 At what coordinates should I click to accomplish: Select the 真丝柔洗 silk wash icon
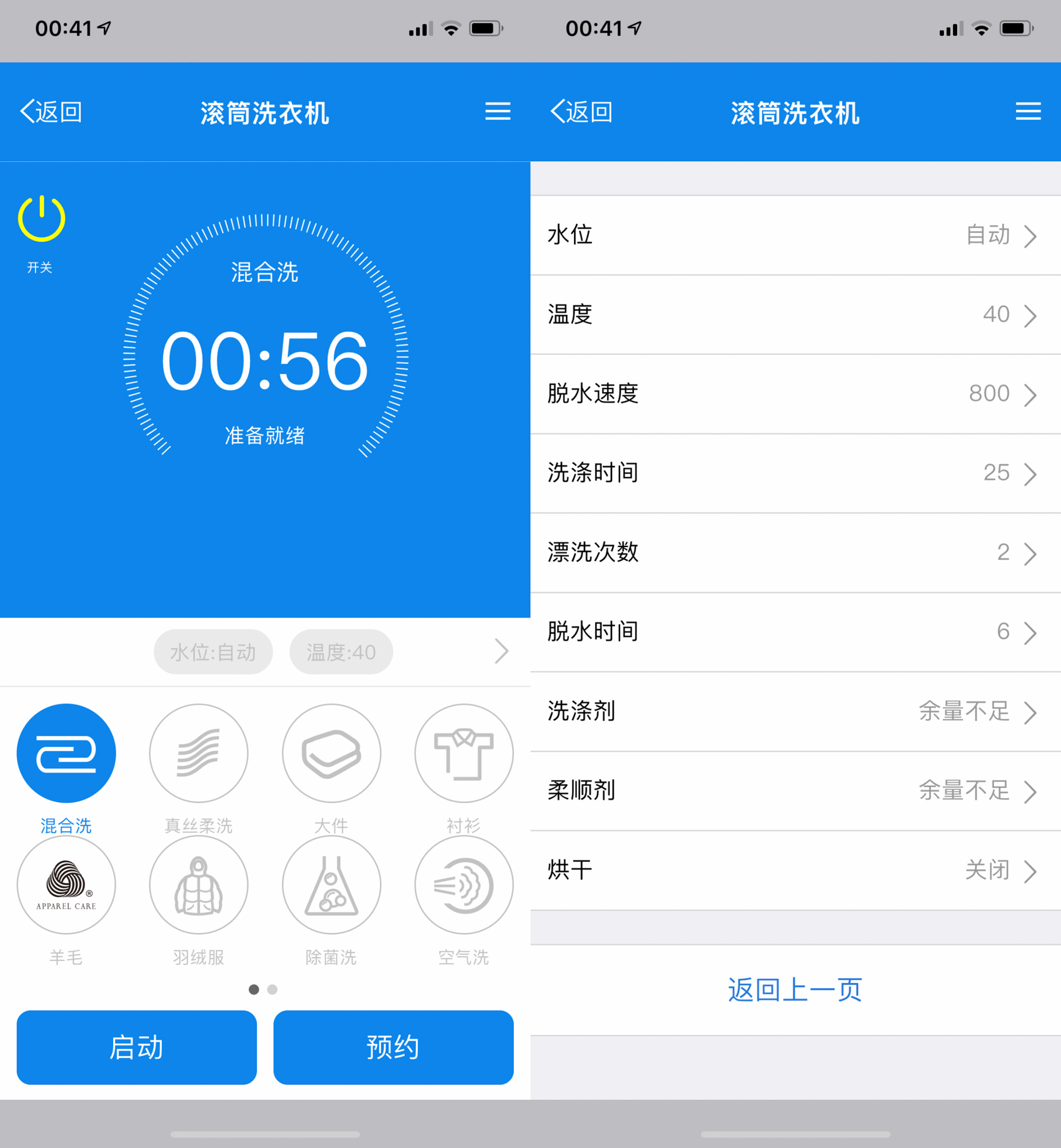tap(199, 753)
